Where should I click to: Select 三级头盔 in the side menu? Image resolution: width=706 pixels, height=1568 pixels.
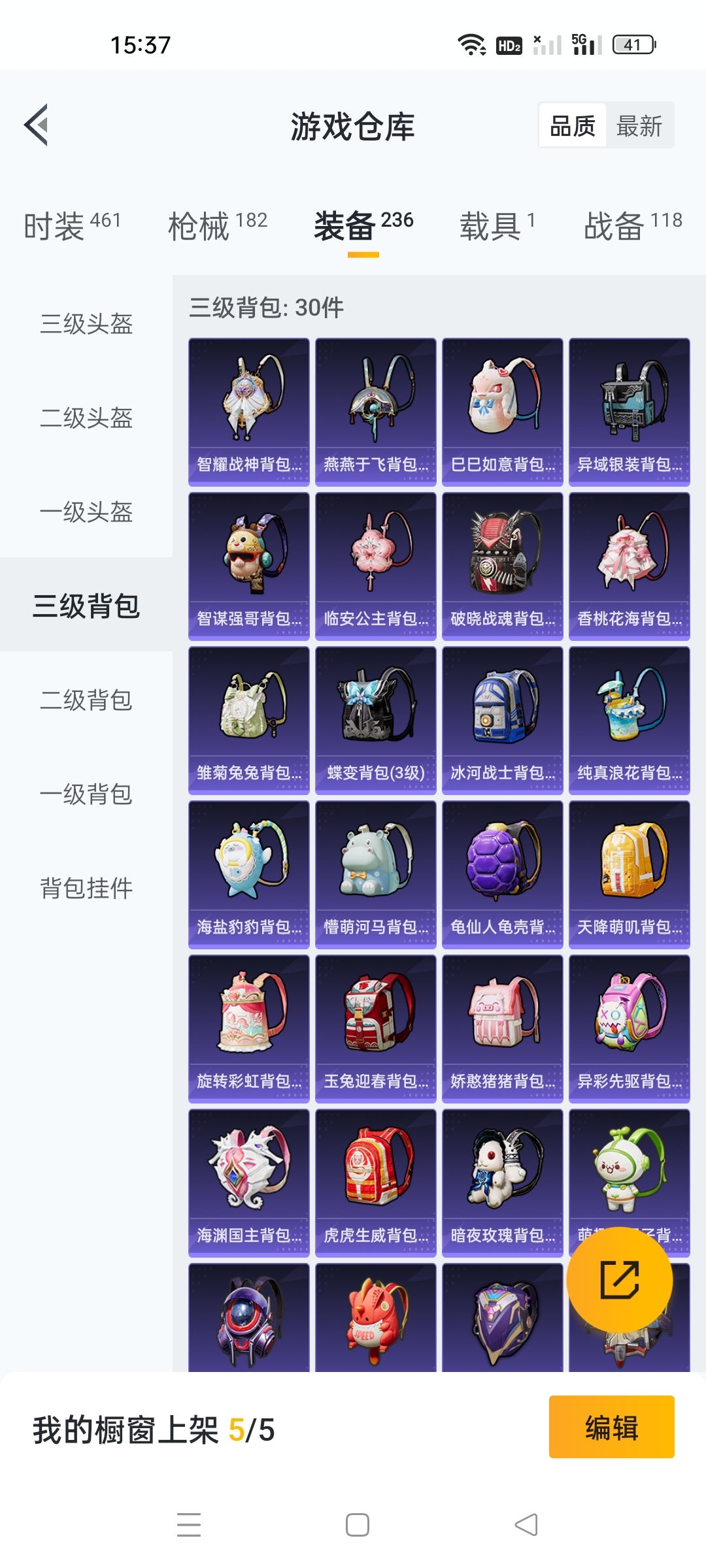[86, 323]
